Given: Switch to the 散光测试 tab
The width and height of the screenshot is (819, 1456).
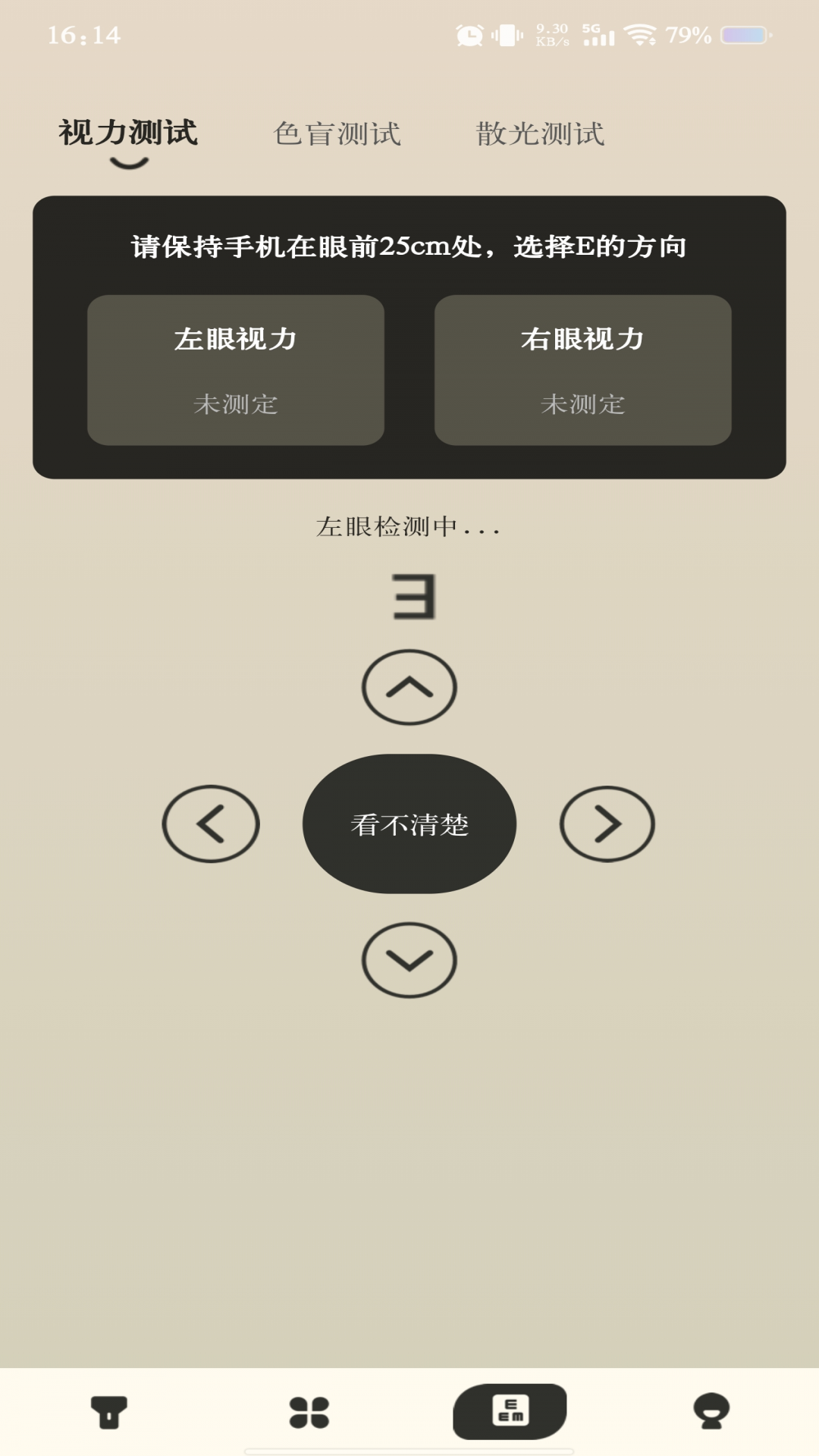Looking at the screenshot, I should point(540,133).
